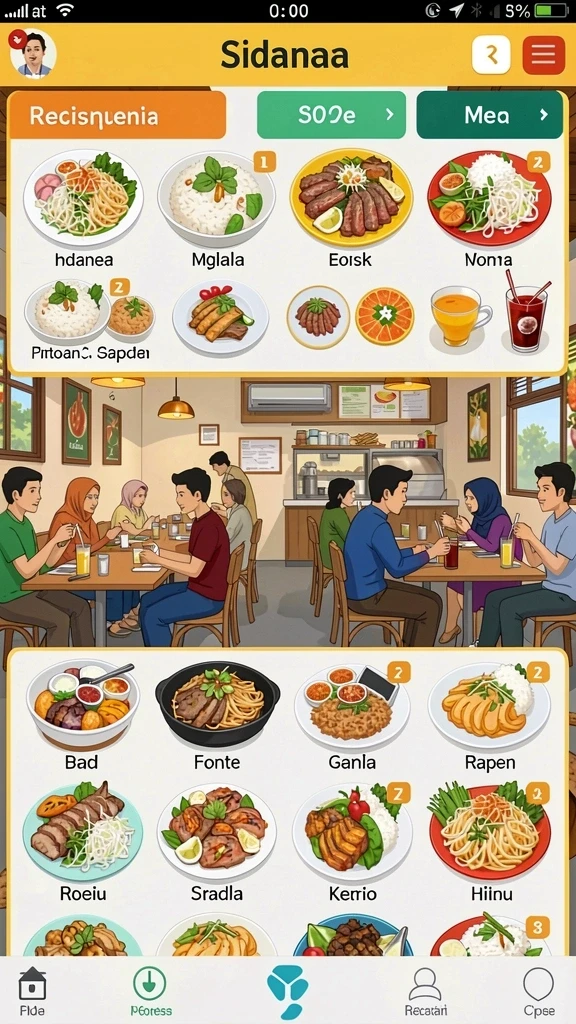Select the orange Recisnµenia tab
576x1024 pixels.
118,116
